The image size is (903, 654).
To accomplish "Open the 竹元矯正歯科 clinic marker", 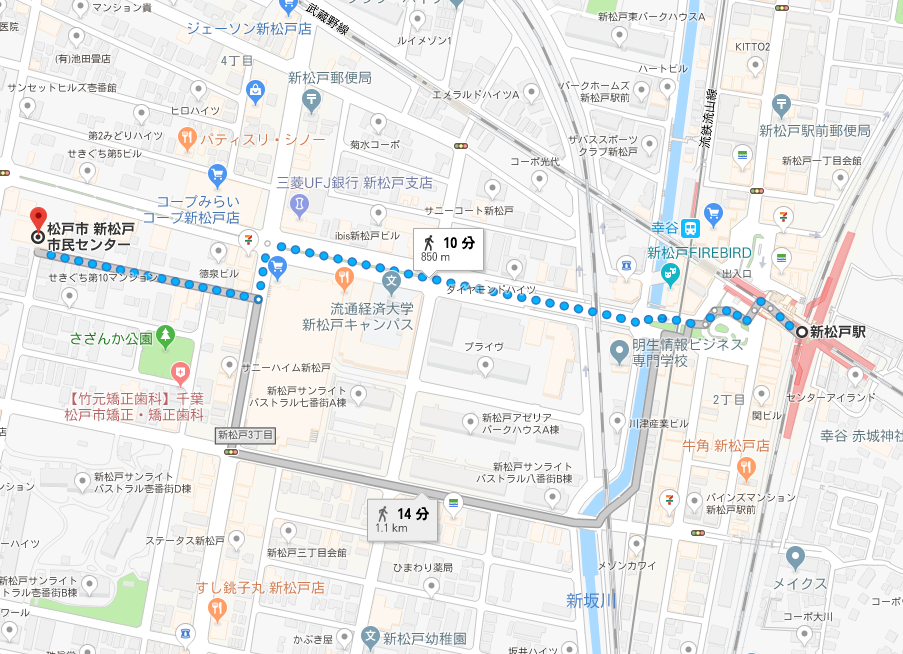I will click(x=180, y=373).
